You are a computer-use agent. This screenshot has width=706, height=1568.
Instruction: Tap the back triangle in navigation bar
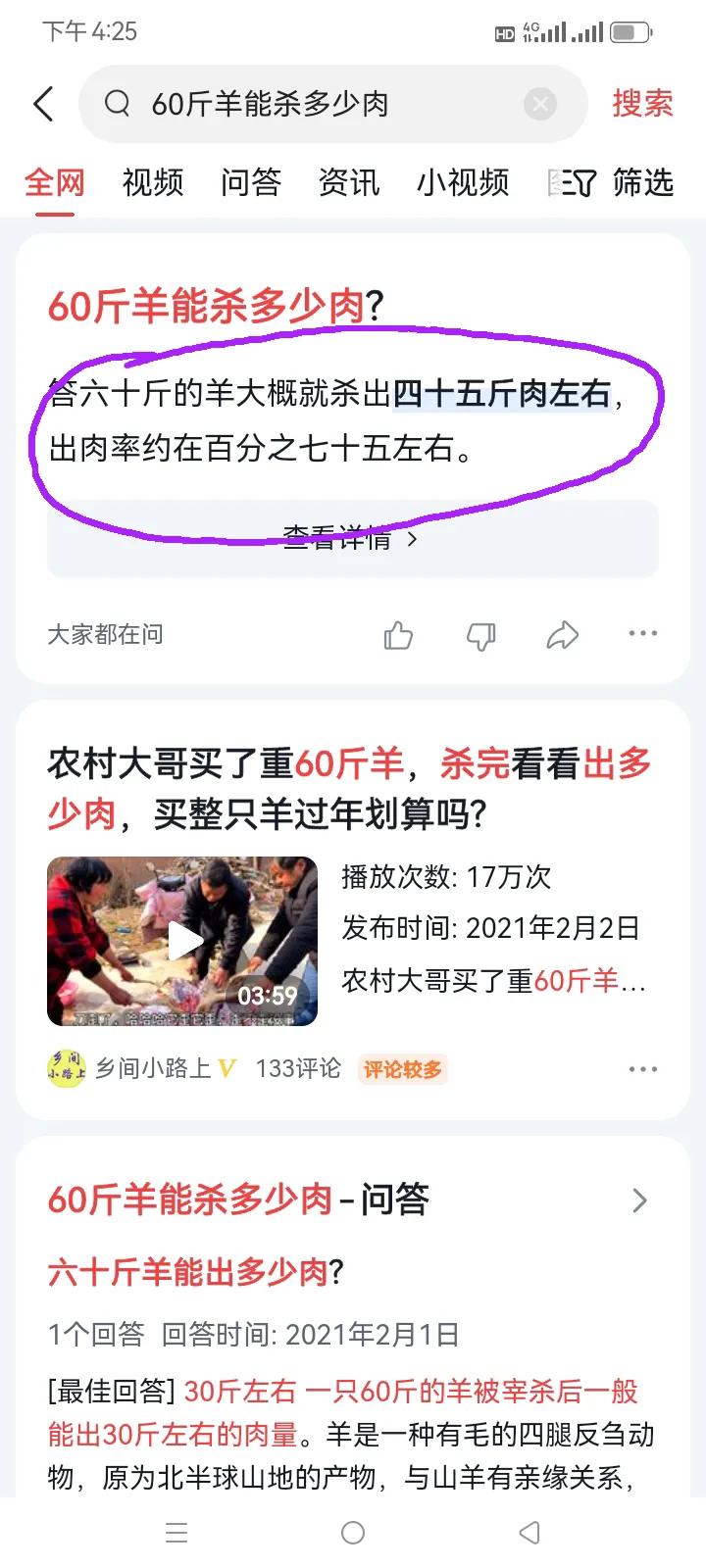(x=529, y=1532)
